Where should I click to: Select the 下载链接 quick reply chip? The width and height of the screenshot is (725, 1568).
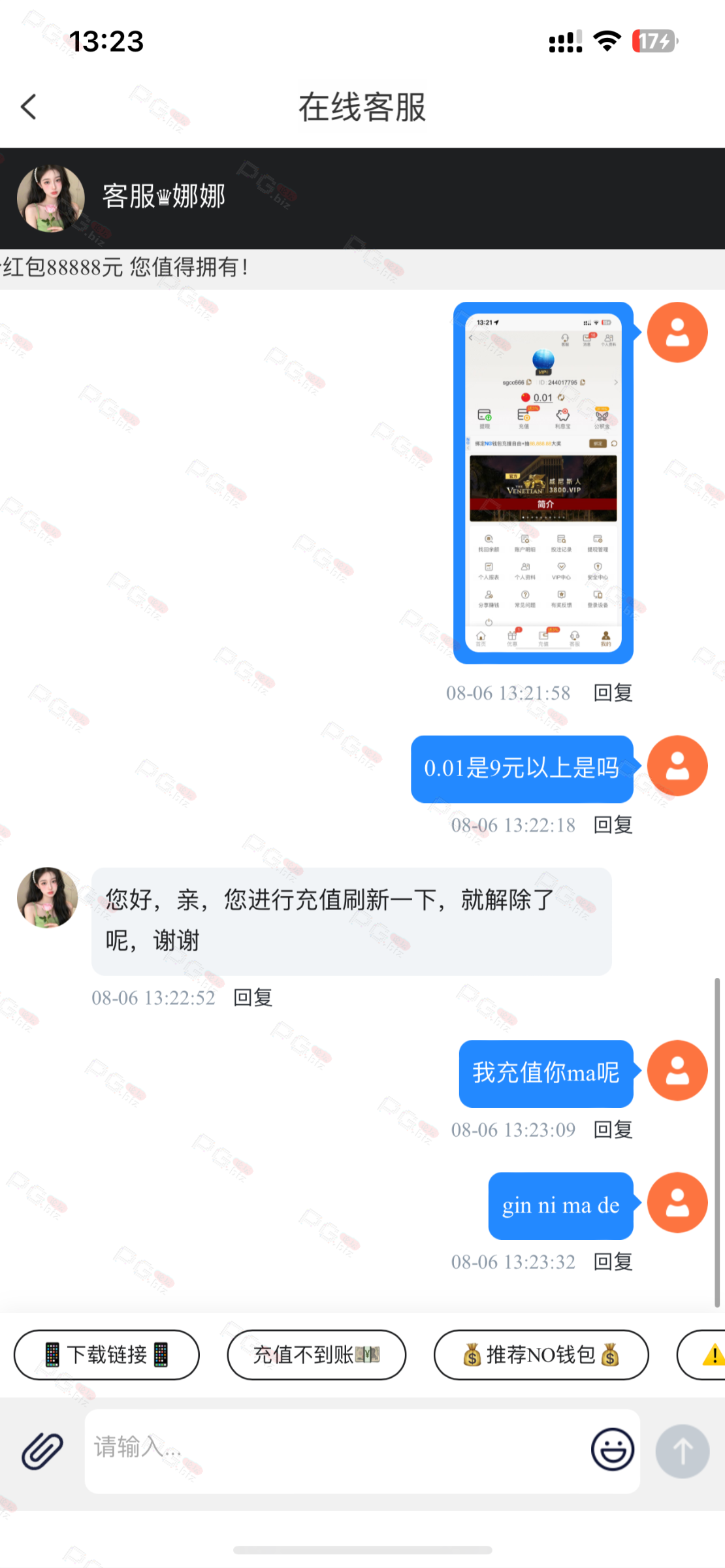tap(106, 1355)
